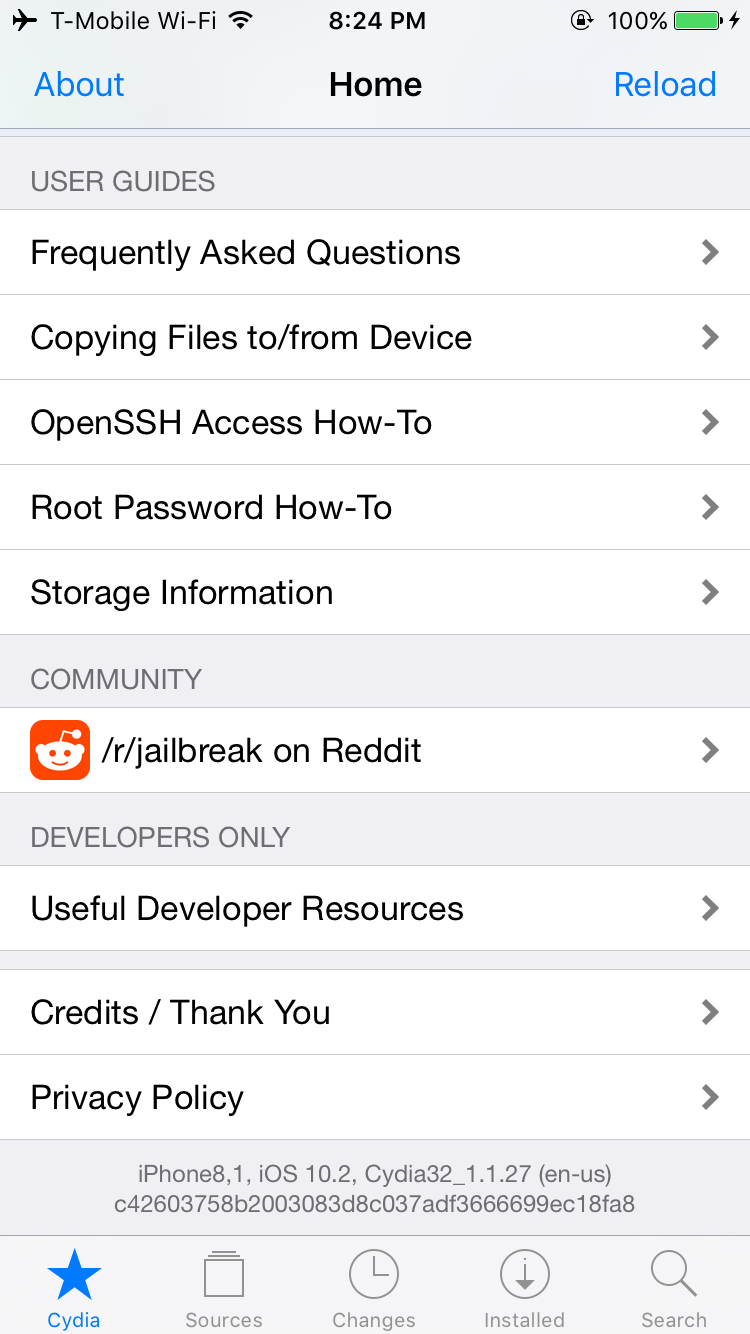Switch to the Search tab
Viewport: 750px width, 1334px height.
click(x=674, y=1290)
